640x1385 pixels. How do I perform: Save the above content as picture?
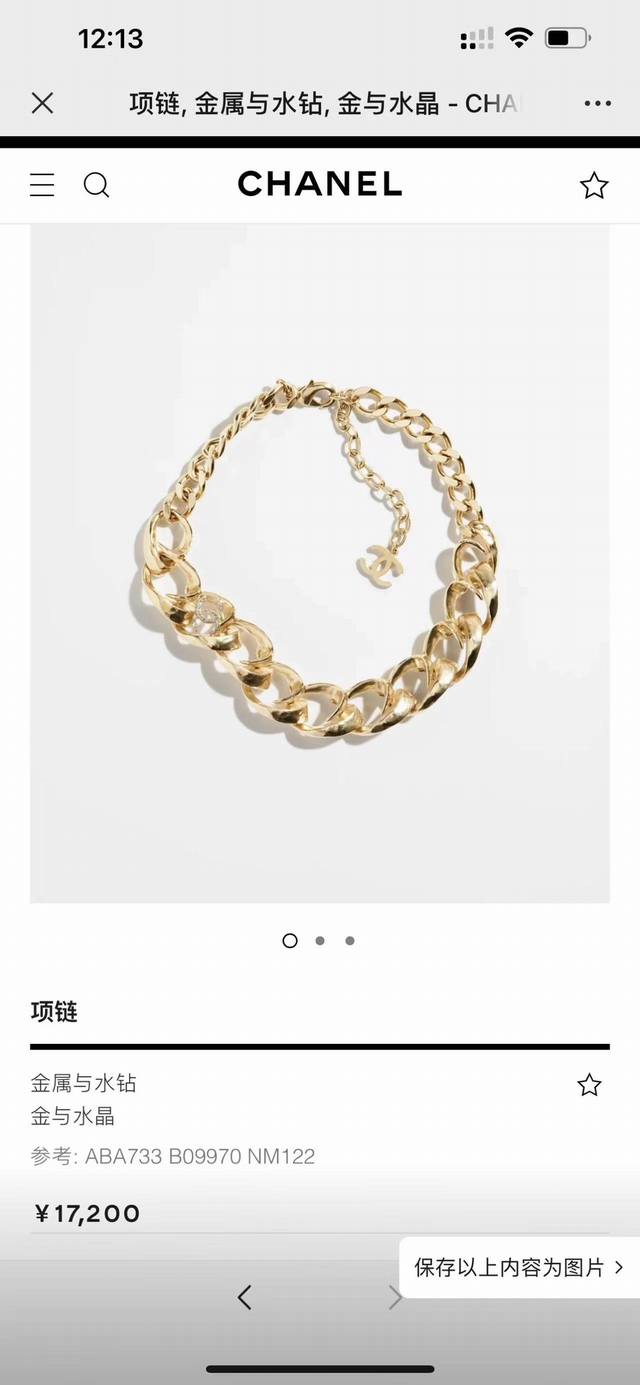[x=519, y=1268]
